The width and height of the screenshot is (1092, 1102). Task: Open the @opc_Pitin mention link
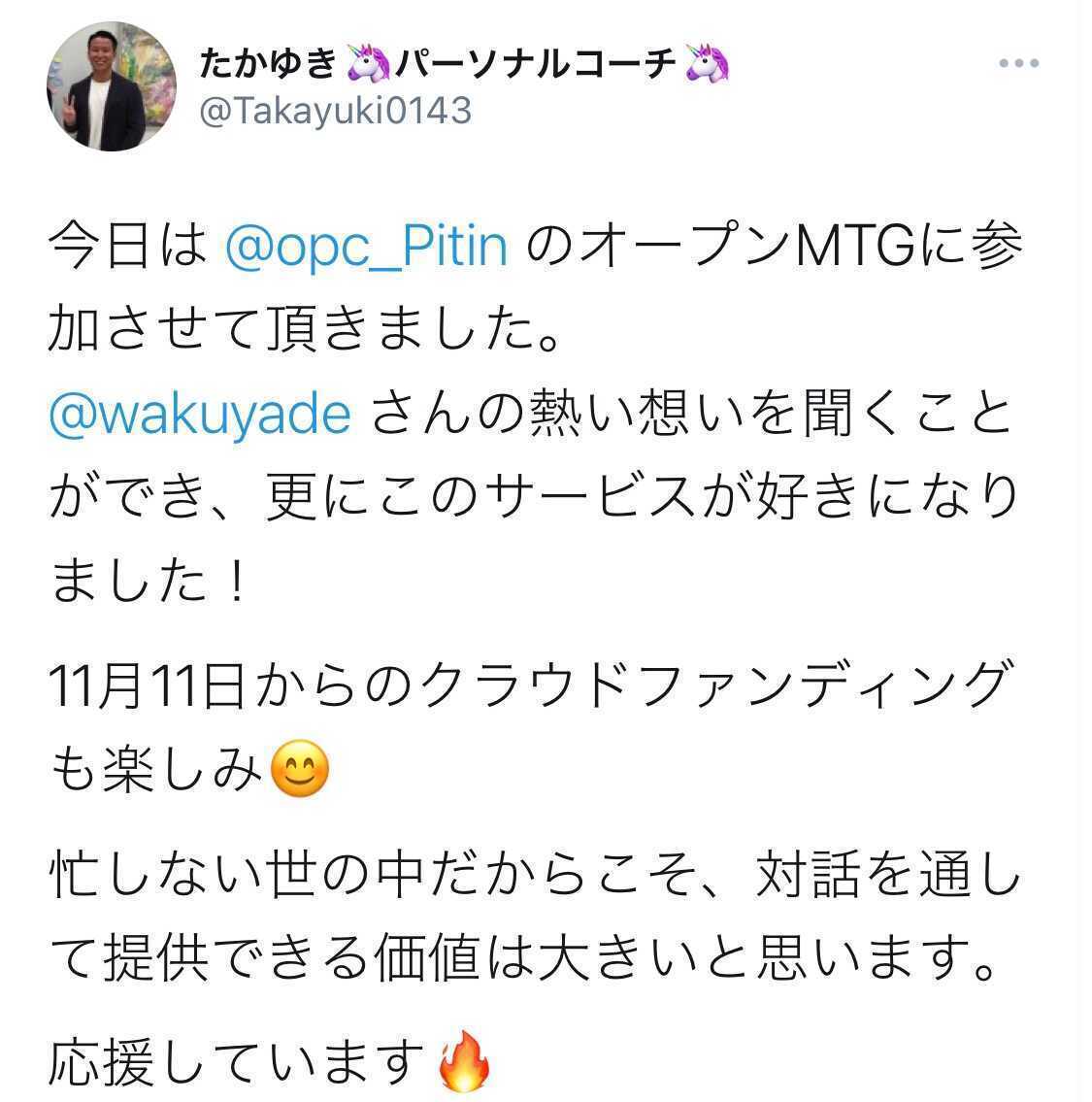click(366, 248)
